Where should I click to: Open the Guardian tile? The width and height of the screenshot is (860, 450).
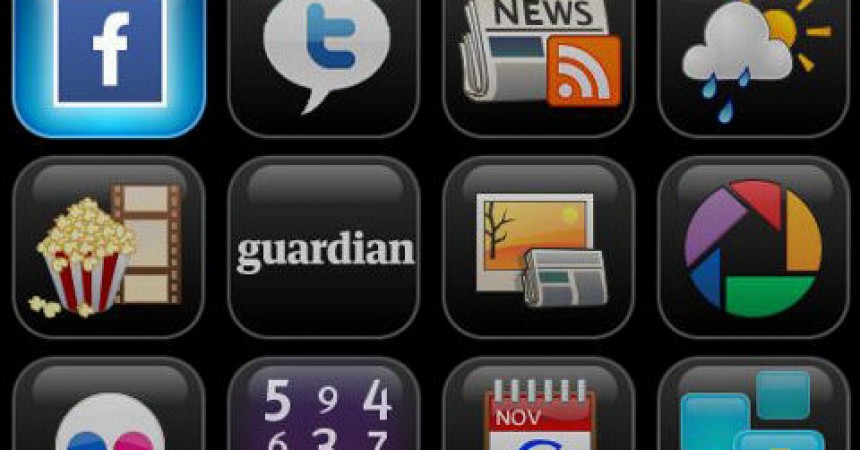323,247
